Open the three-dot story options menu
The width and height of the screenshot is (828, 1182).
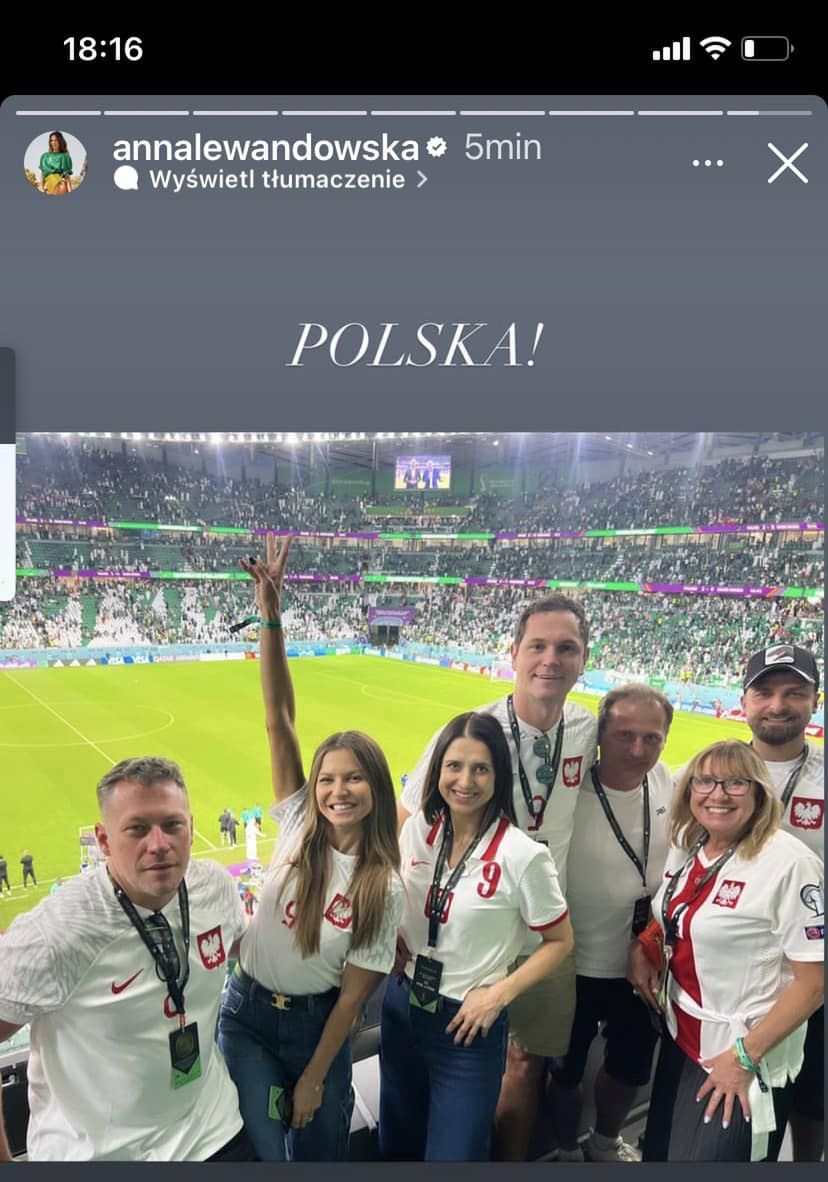(x=707, y=163)
